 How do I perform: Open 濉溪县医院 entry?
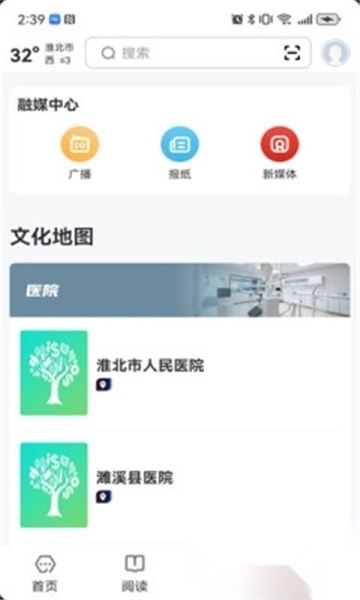coord(180,485)
